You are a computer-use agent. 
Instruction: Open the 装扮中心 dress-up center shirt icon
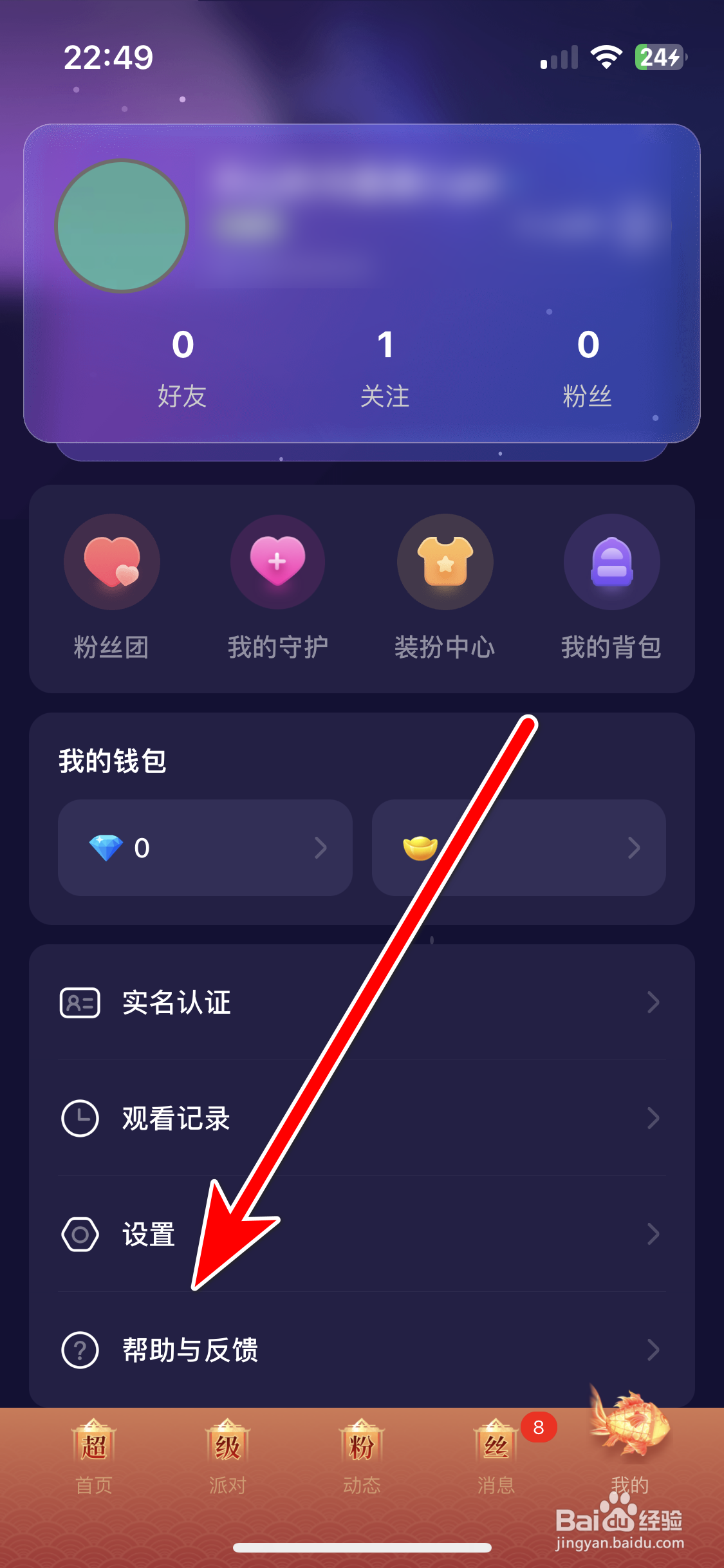[445, 561]
